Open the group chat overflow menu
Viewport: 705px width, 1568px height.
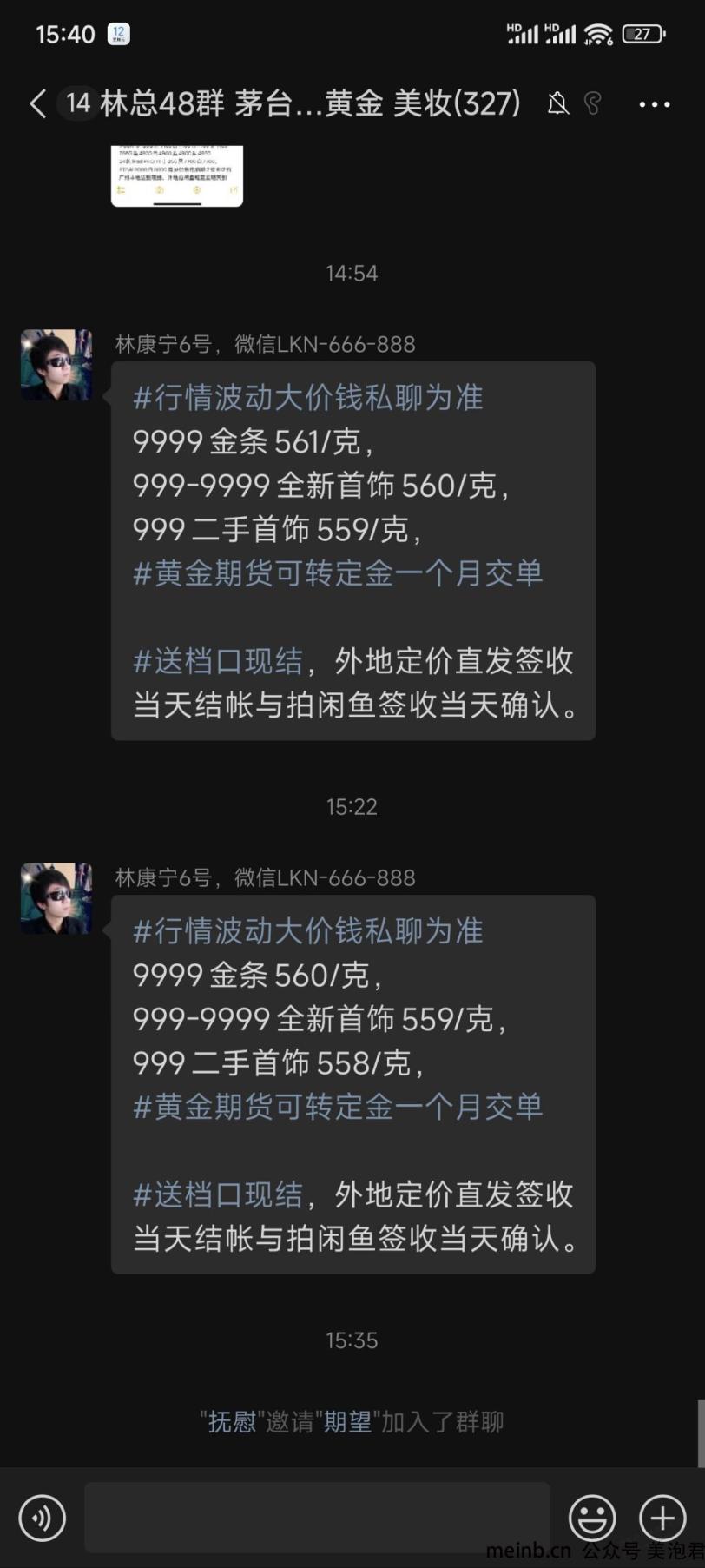654,104
